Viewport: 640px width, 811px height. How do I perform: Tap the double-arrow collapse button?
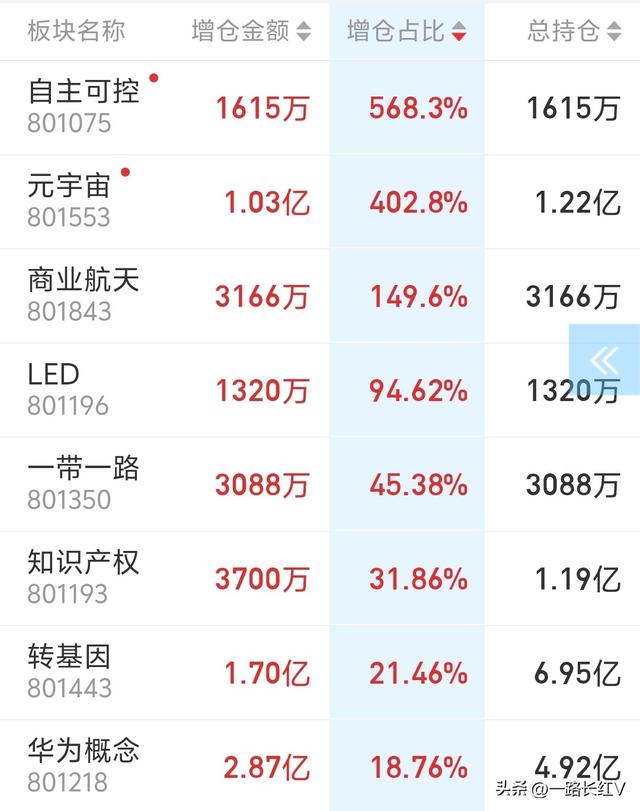click(605, 360)
